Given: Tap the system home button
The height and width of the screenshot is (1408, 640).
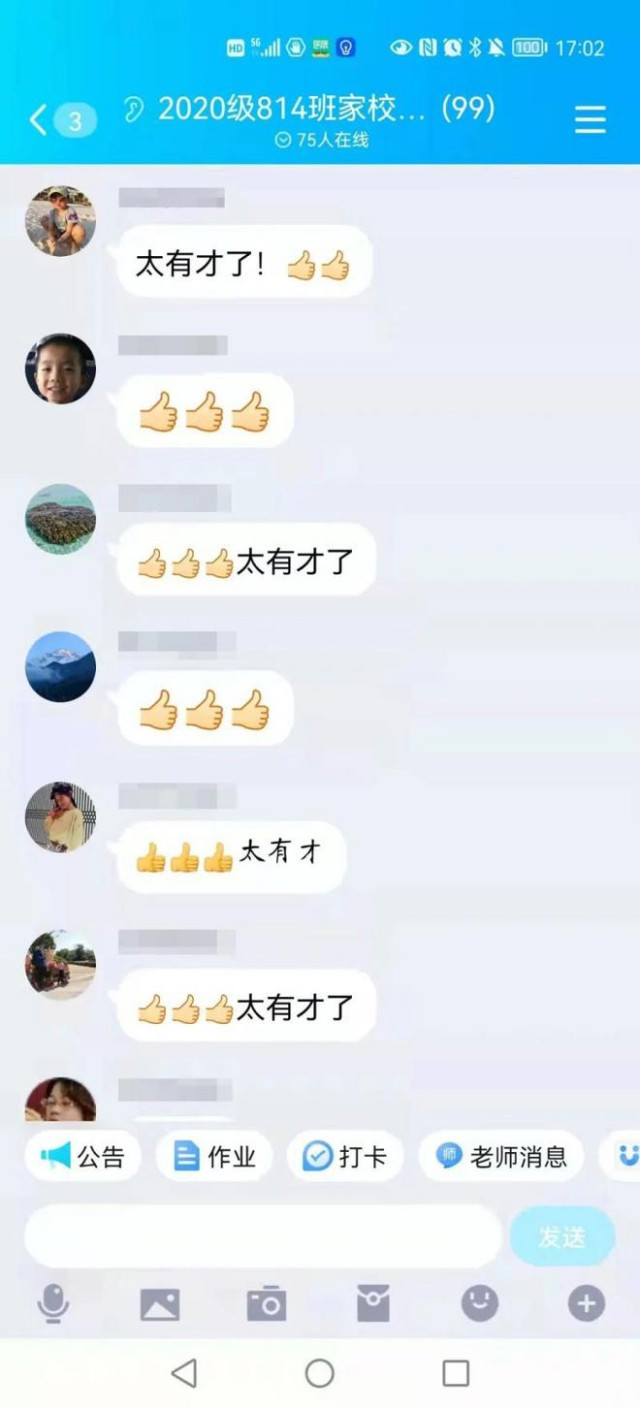Looking at the screenshot, I should [x=320, y=1373].
